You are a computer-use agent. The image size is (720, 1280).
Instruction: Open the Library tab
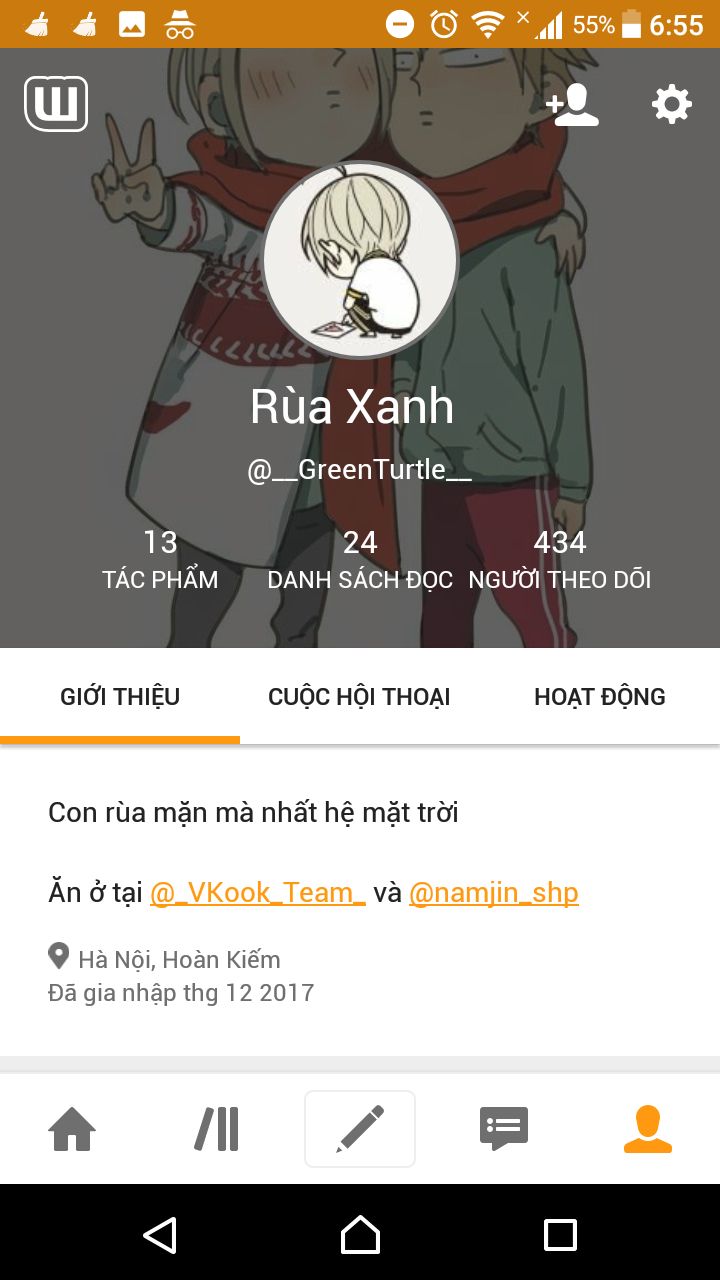click(216, 1129)
